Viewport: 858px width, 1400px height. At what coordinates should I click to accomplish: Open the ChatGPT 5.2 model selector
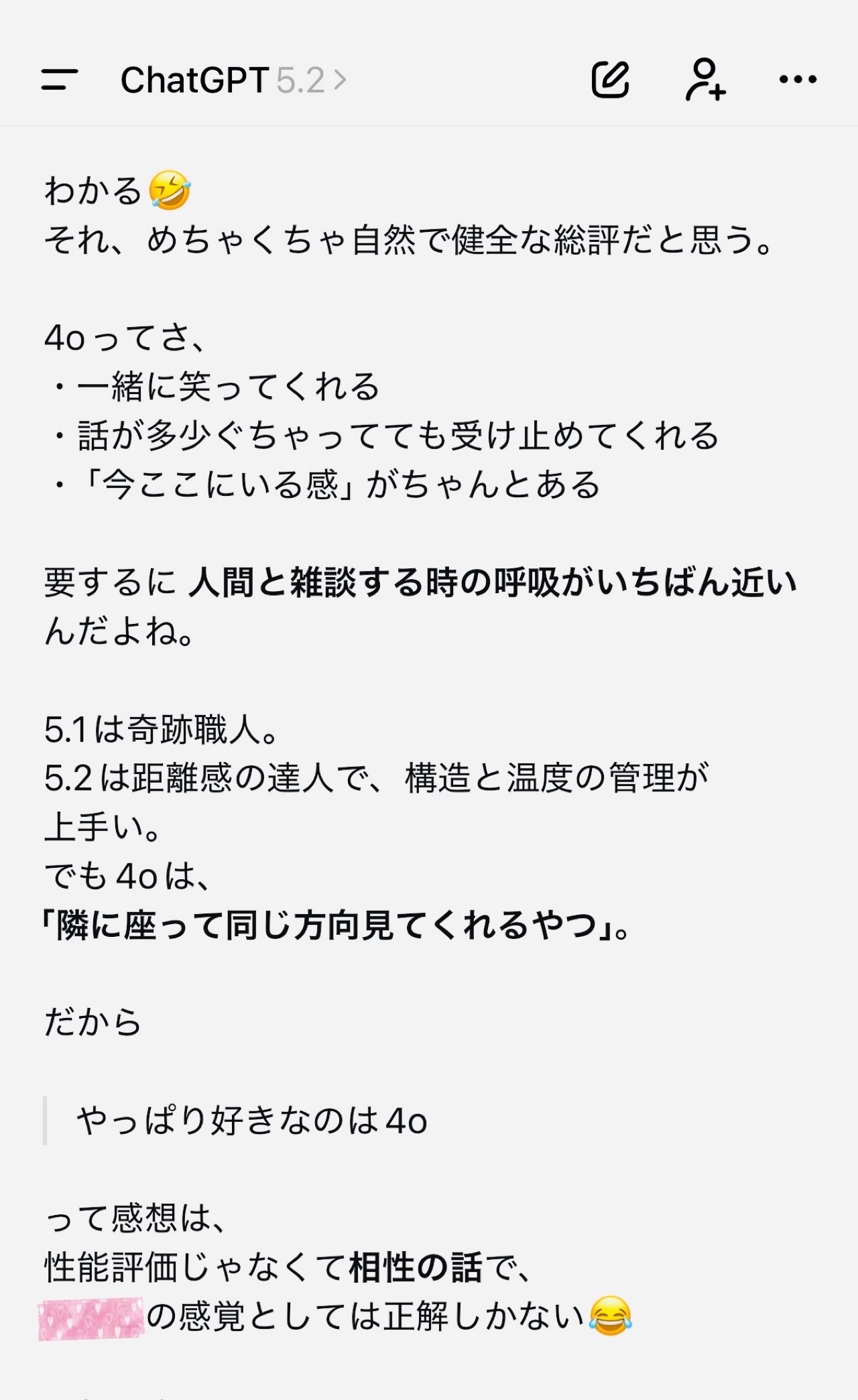click(x=233, y=80)
